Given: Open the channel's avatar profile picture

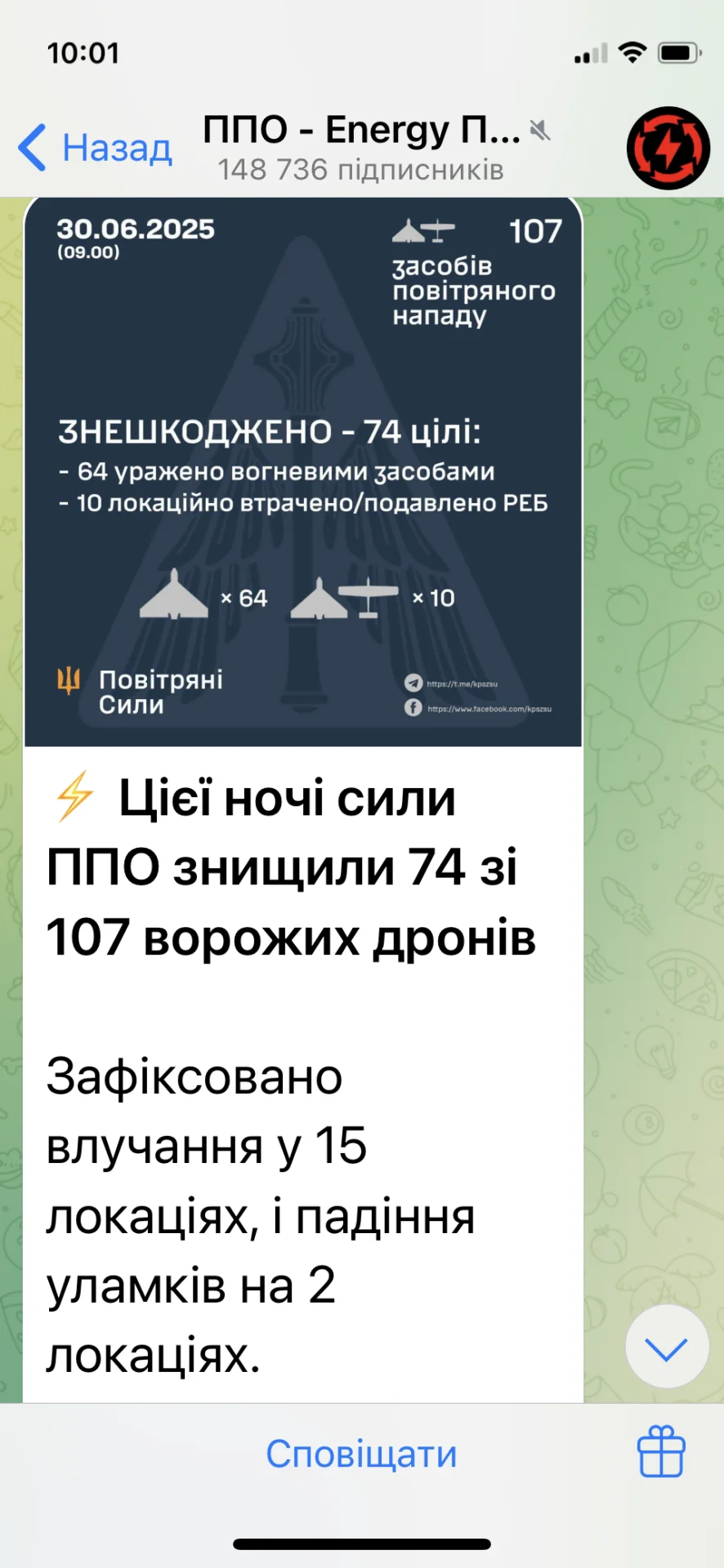Looking at the screenshot, I should (x=668, y=148).
